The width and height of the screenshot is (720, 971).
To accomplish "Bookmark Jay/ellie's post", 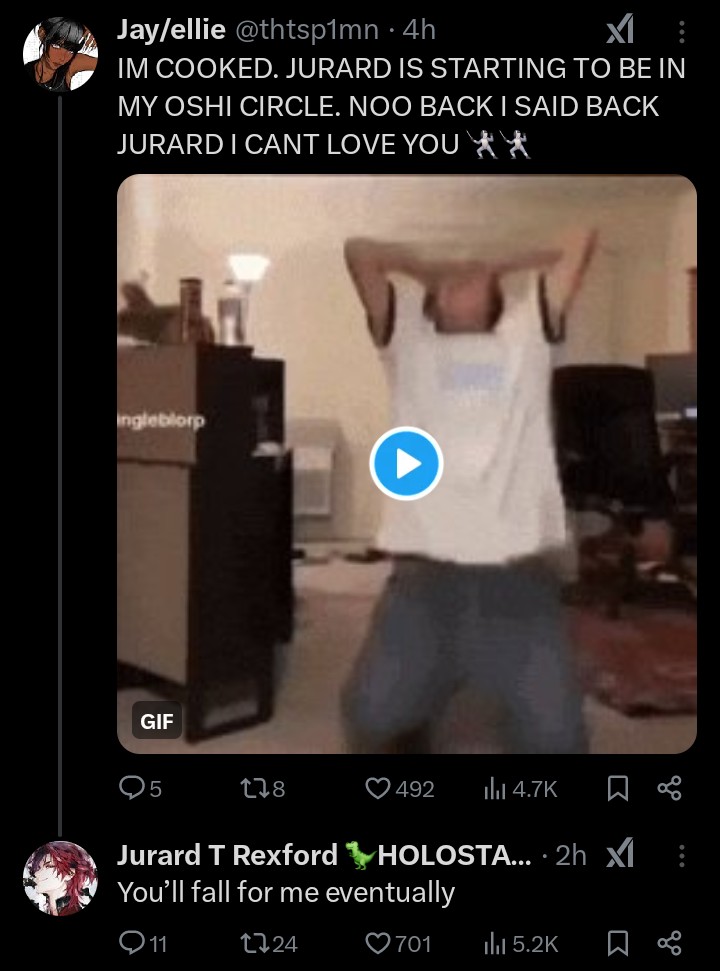I will [x=618, y=789].
